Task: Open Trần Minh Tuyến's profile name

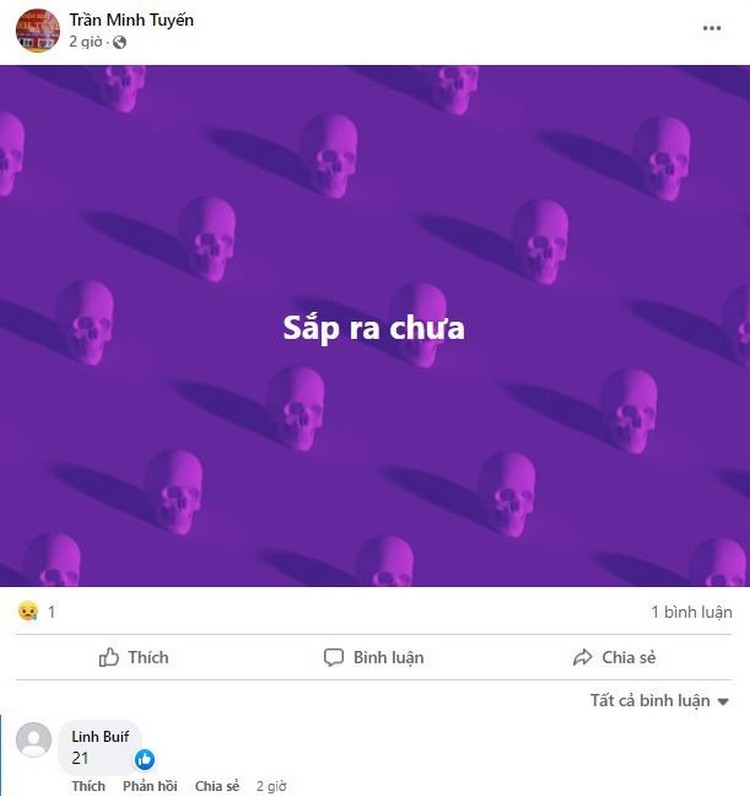Action: point(131,20)
